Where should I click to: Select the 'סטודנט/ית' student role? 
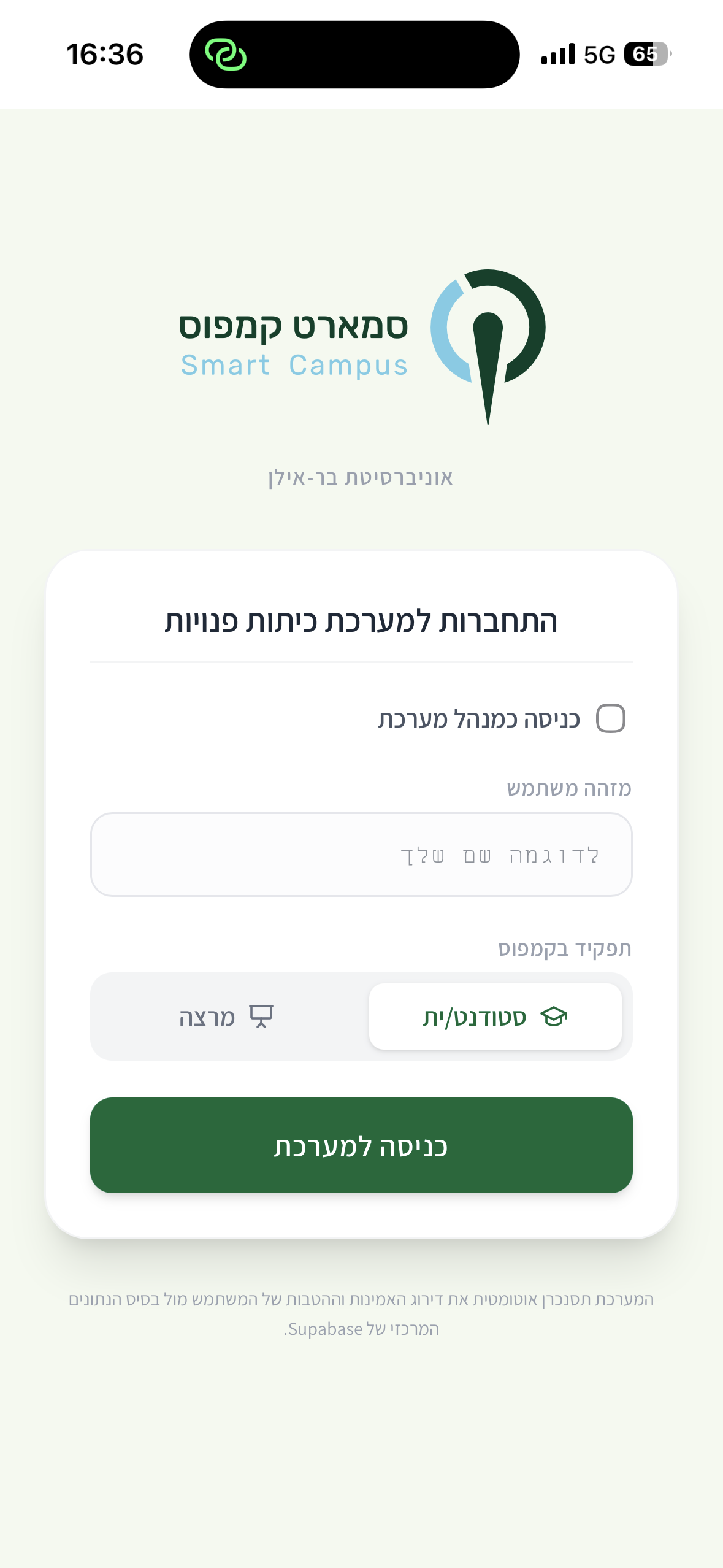pyautogui.click(x=495, y=1017)
